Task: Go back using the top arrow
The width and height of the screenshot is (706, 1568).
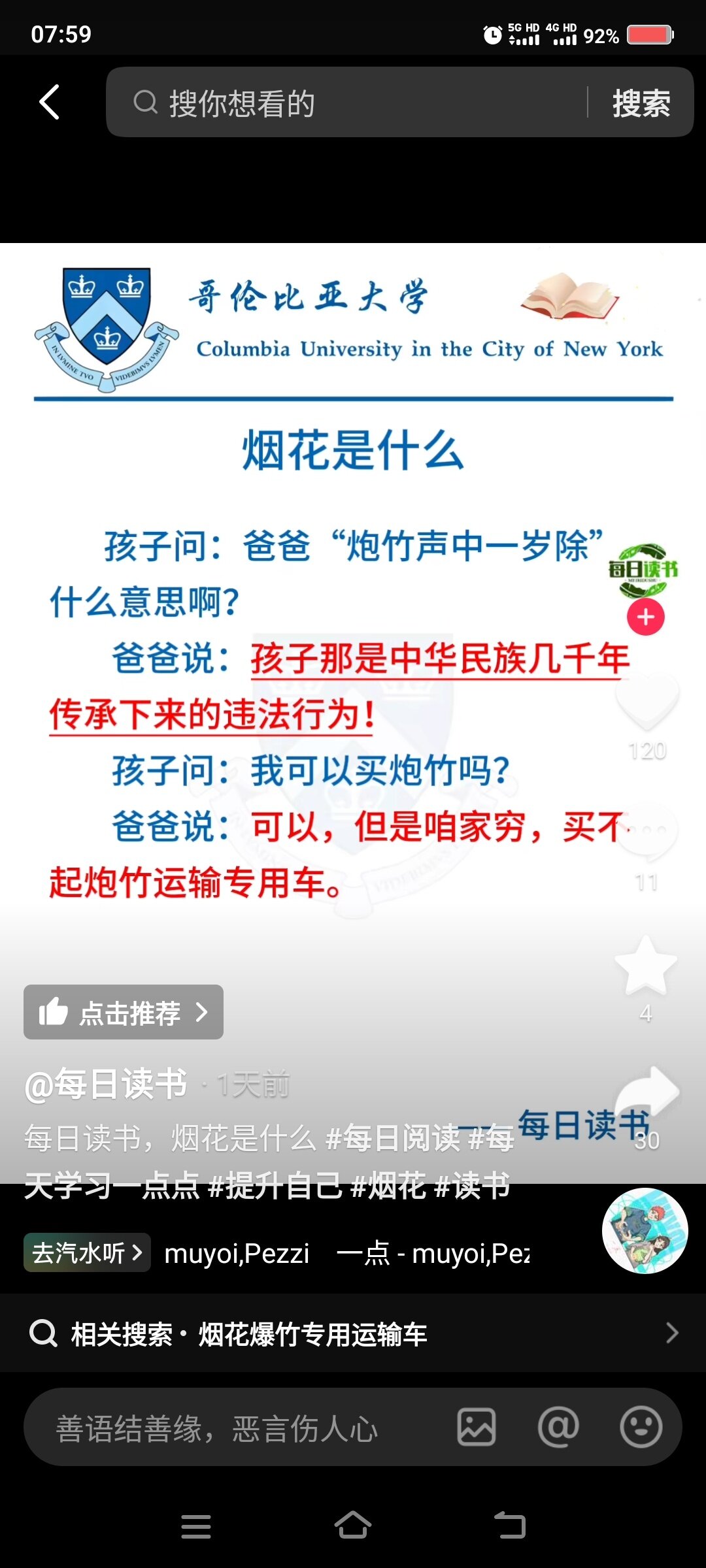Action: click(x=50, y=103)
